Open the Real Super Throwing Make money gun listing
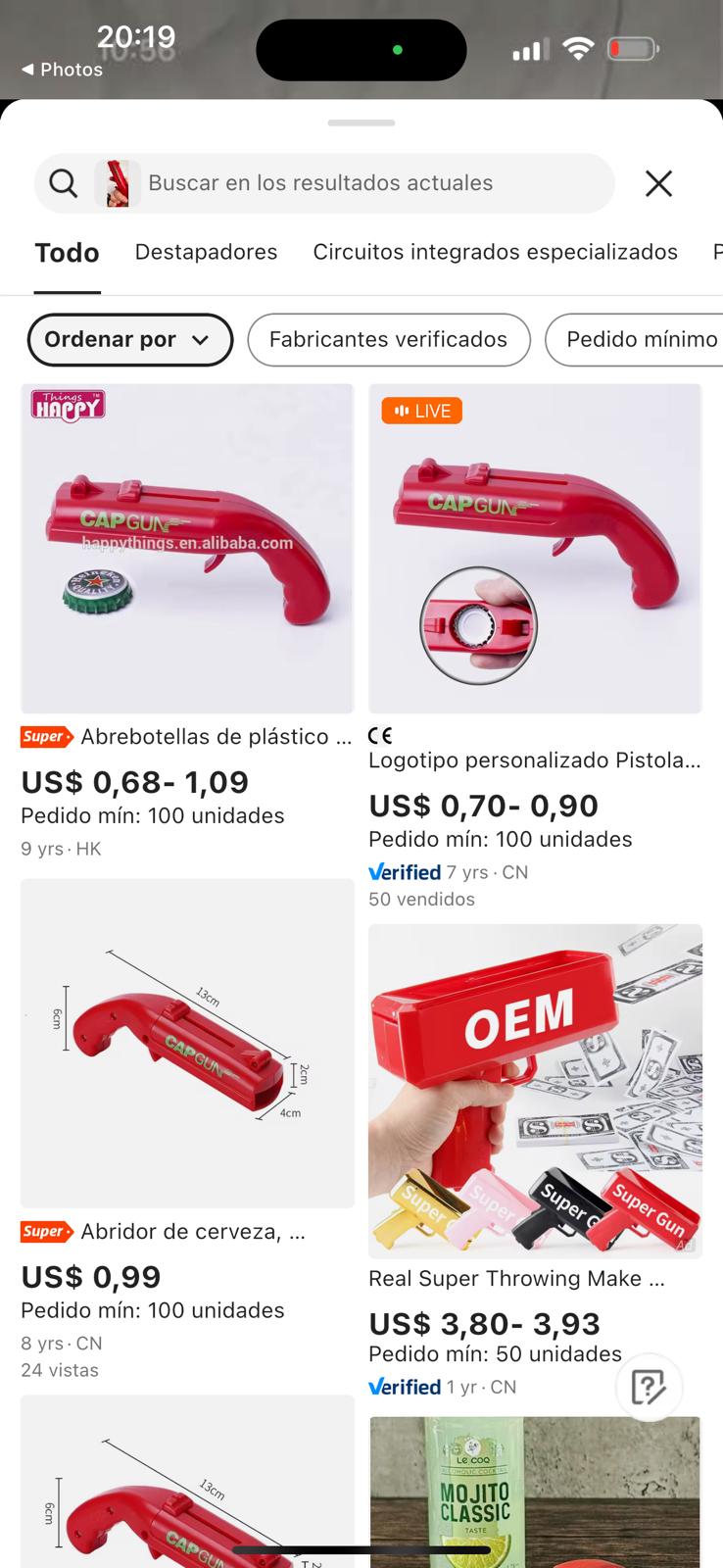723x1568 pixels. (x=535, y=1090)
